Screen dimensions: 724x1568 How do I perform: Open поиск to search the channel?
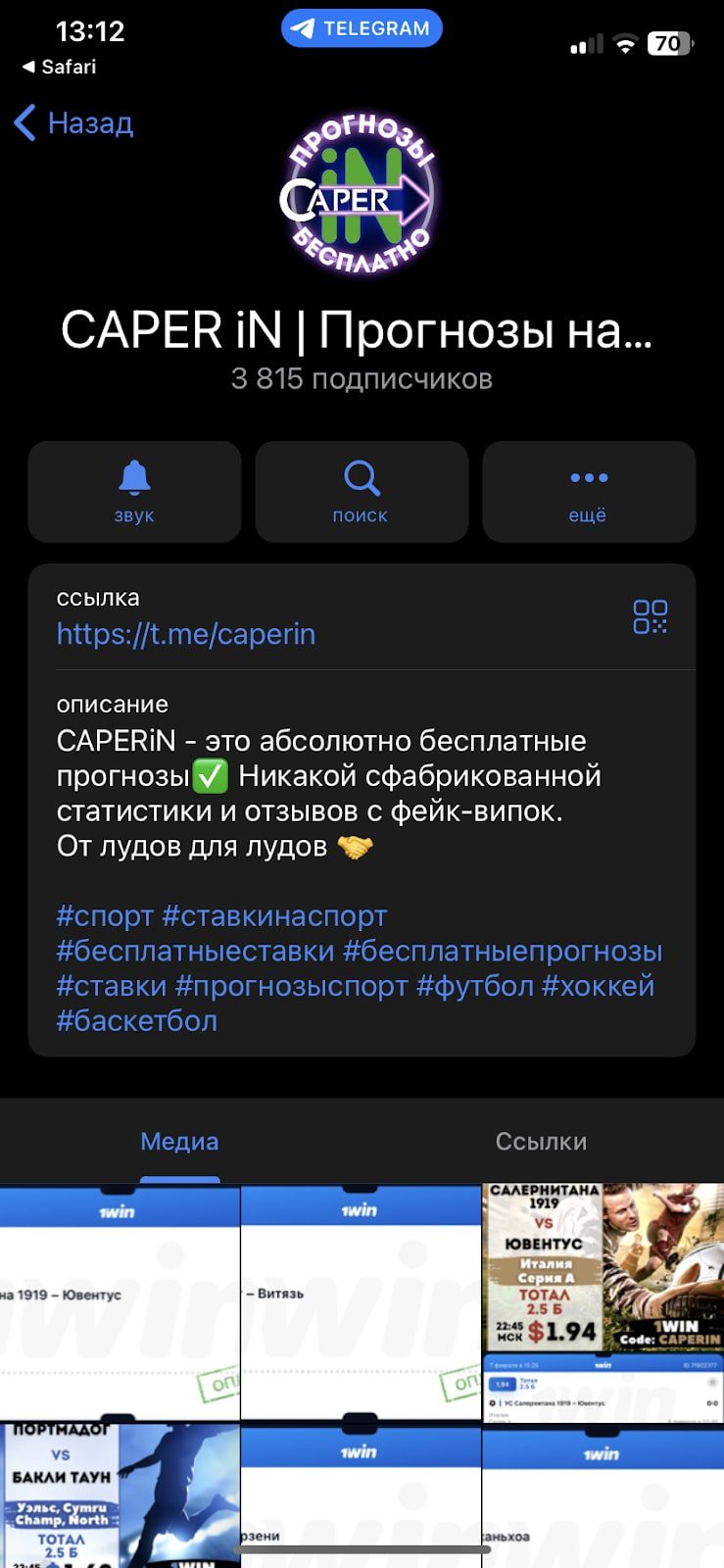click(x=362, y=491)
